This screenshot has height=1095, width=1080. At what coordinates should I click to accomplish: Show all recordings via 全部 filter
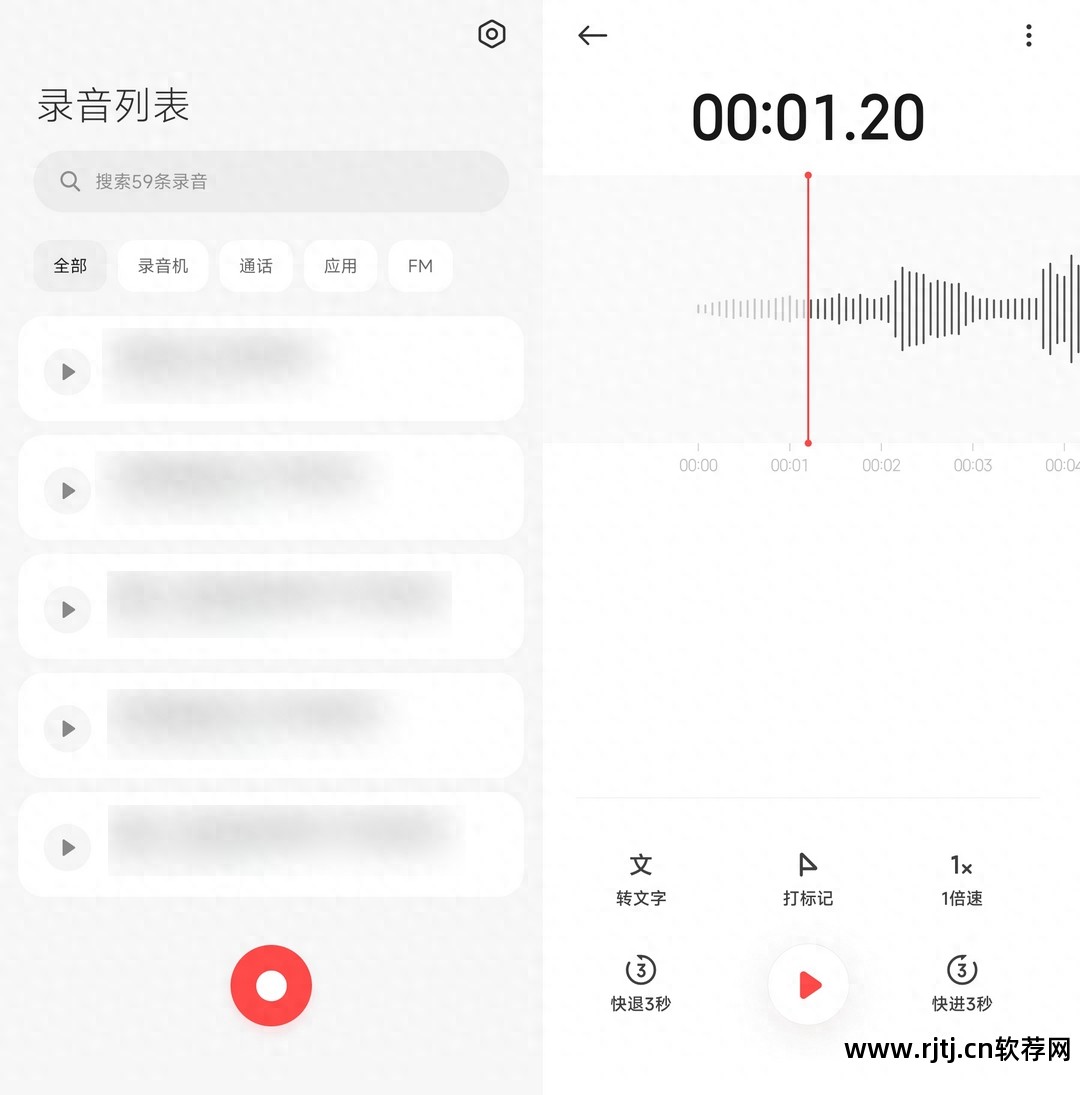[69, 266]
